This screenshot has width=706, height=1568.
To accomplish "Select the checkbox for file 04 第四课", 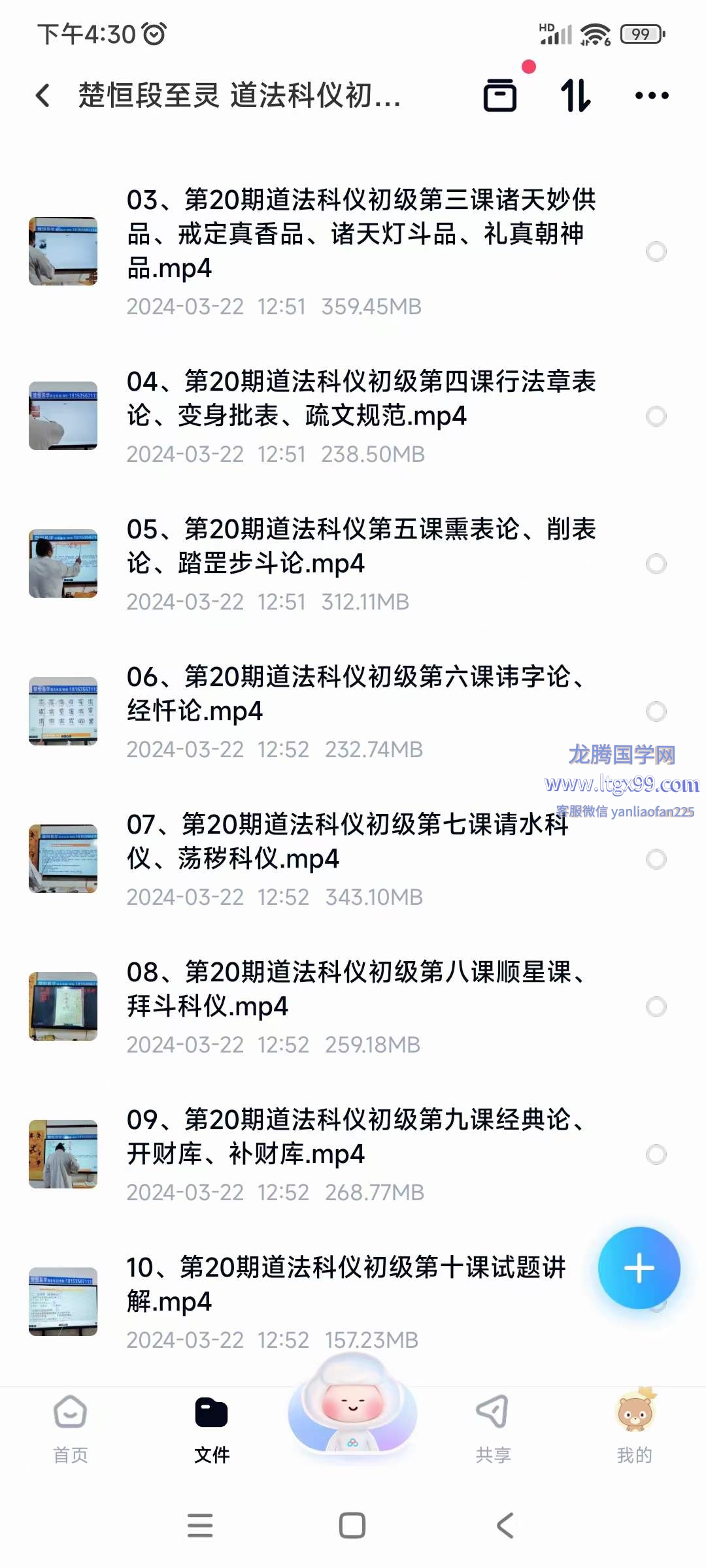I will (x=656, y=416).
